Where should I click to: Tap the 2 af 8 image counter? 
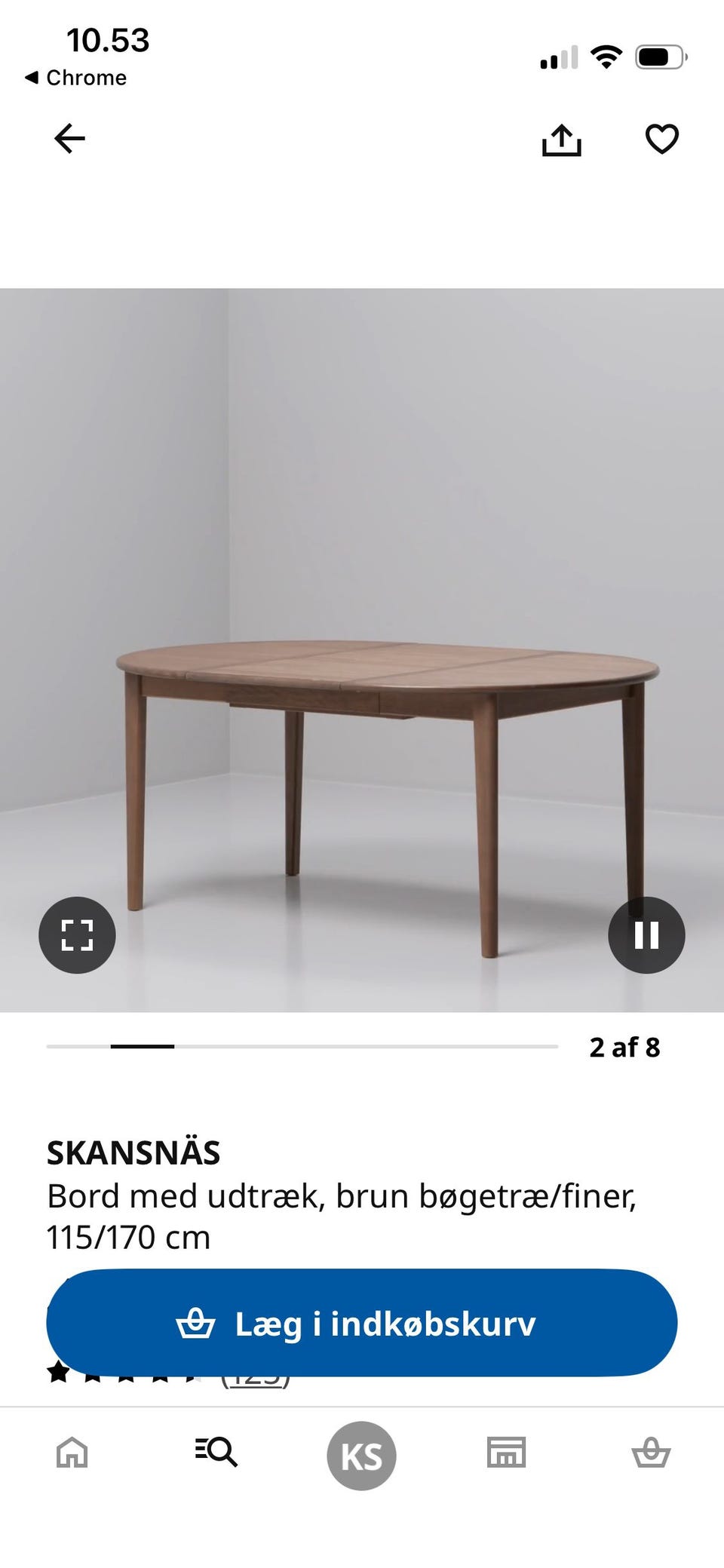625,1047
